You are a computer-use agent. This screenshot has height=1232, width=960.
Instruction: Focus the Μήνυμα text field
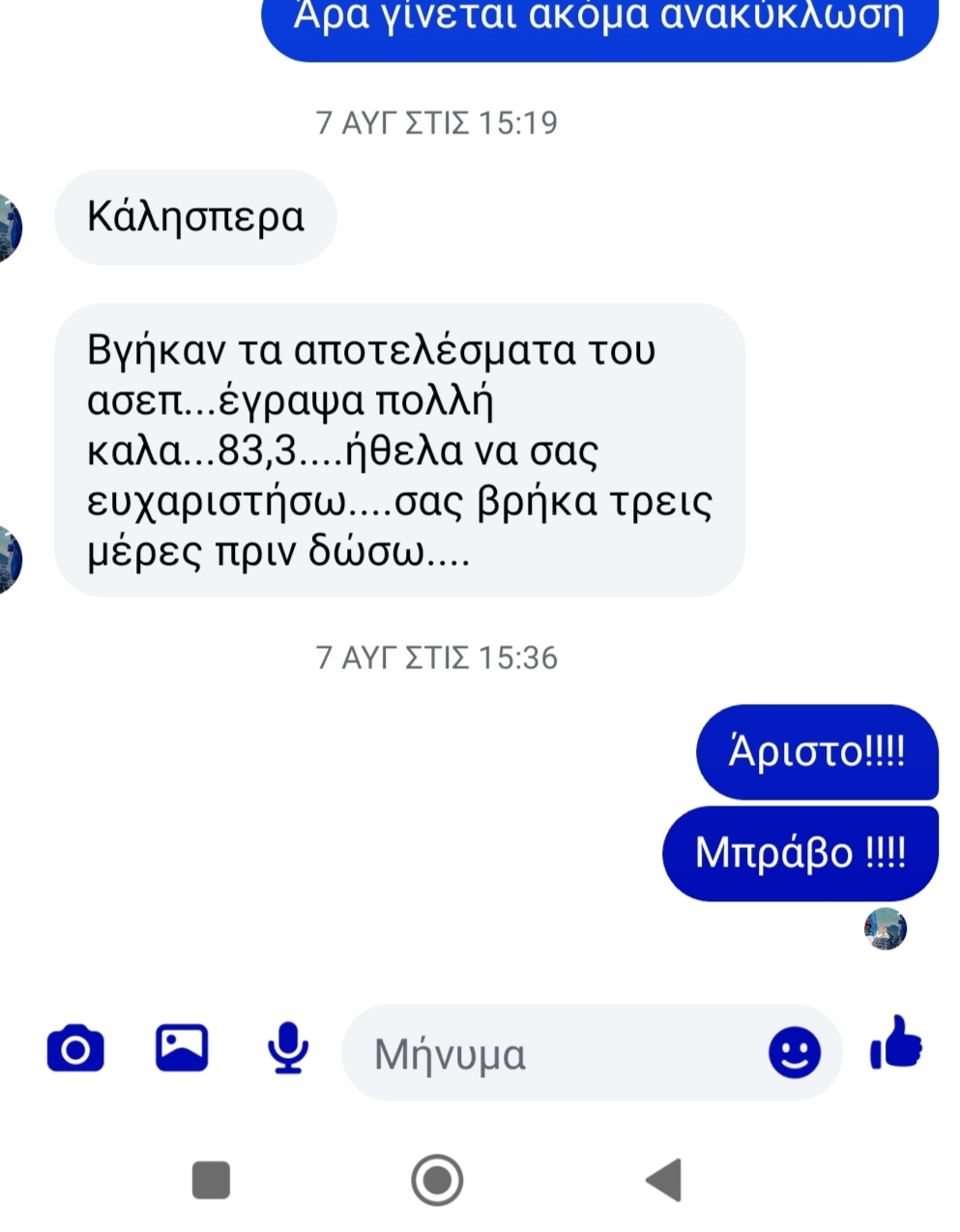tap(561, 1053)
